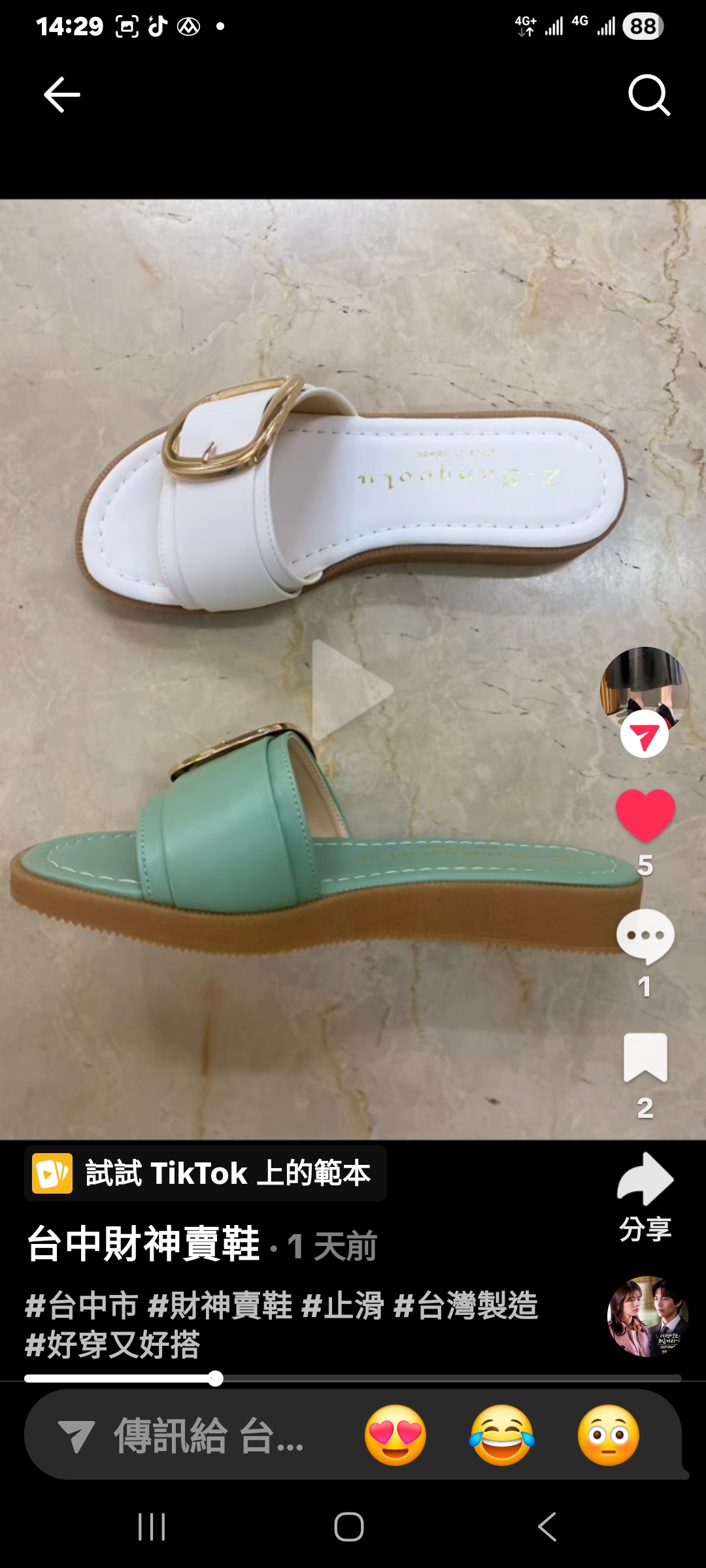Bookmark this video

645,1058
